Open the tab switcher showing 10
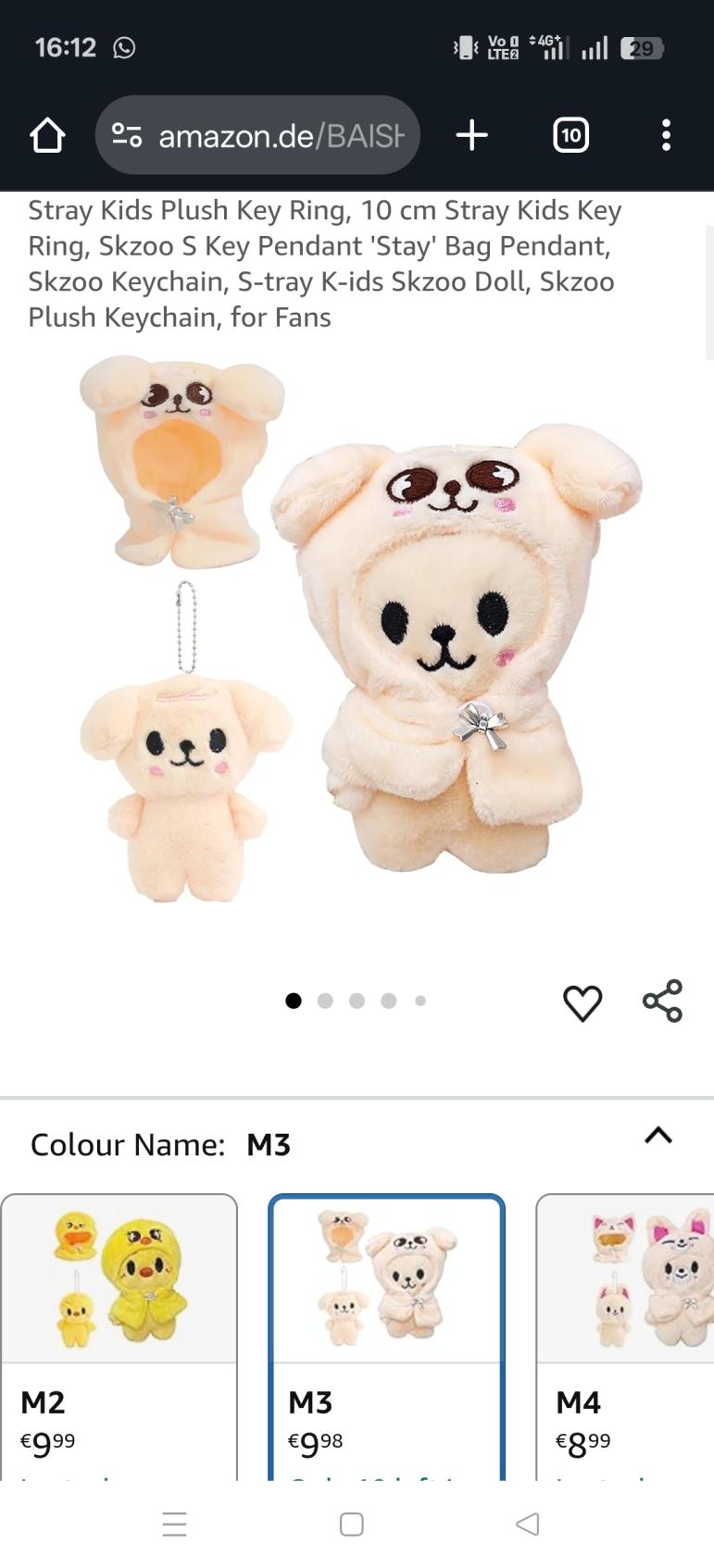This screenshot has height=1568, width=714. 570,136
